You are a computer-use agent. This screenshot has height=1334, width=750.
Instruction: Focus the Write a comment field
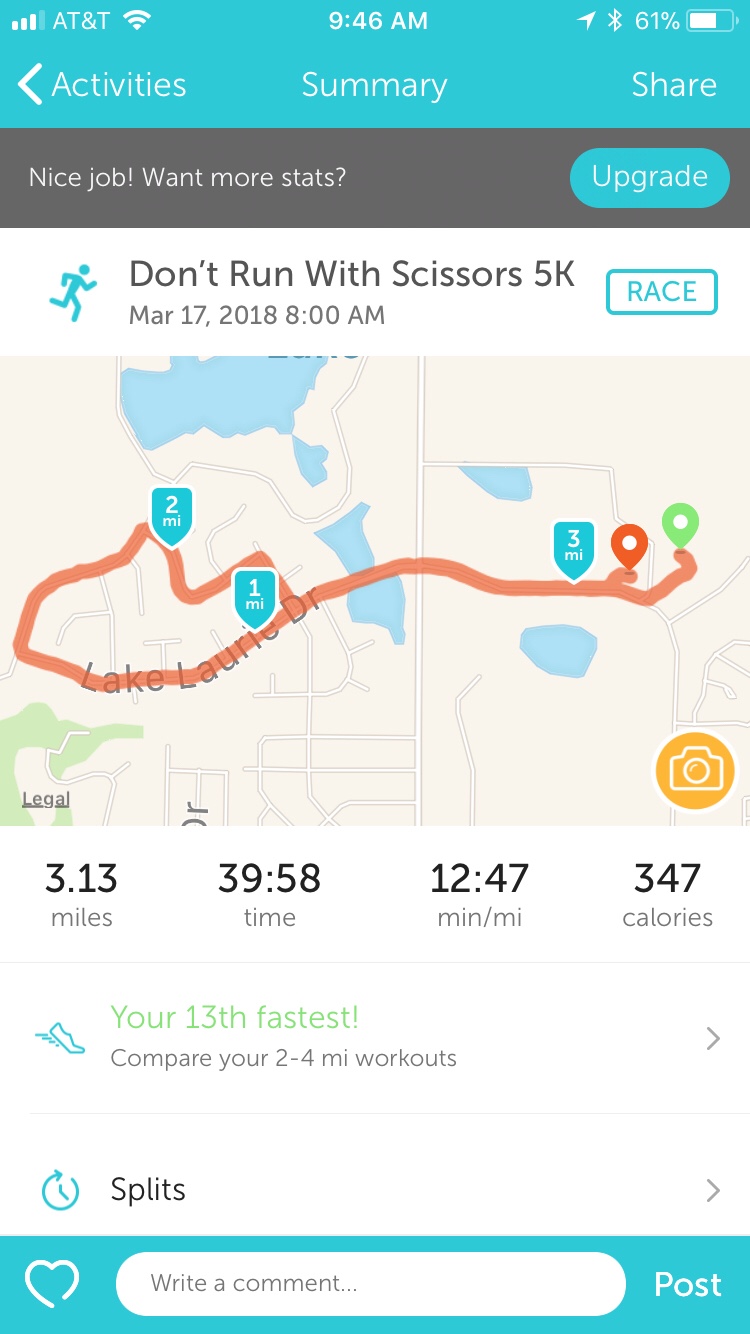(x=370, y=1284)
